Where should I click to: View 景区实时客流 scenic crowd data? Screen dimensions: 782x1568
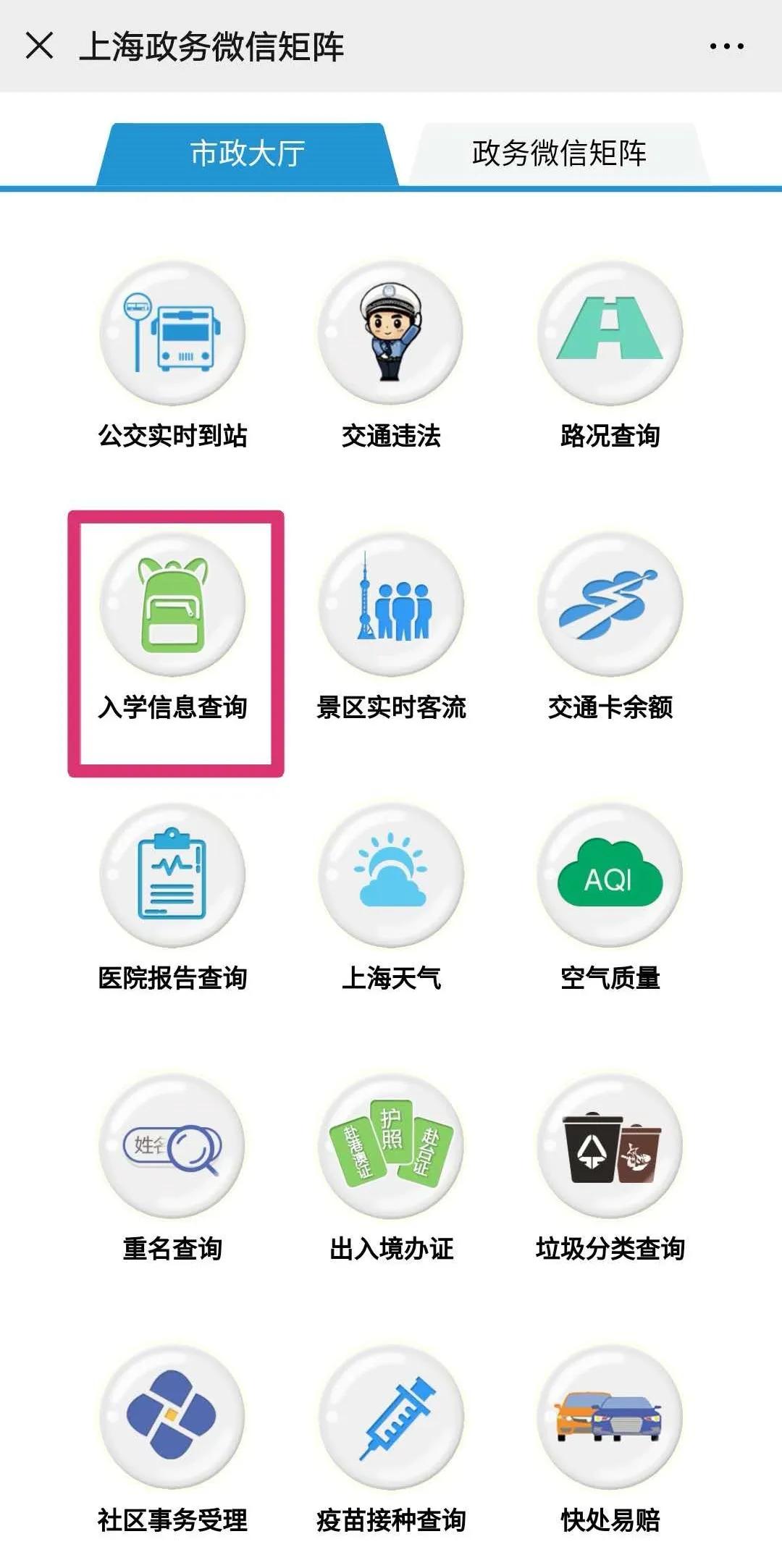(x=391, y=627)
